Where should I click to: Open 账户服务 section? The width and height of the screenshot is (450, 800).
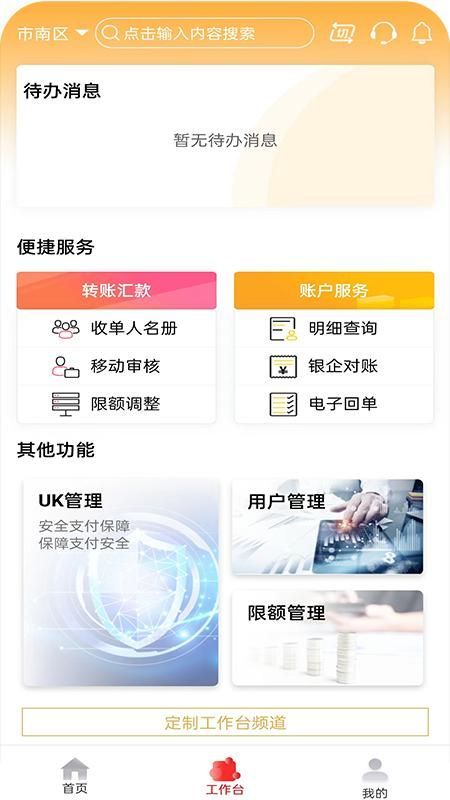(x=334, y=290)
